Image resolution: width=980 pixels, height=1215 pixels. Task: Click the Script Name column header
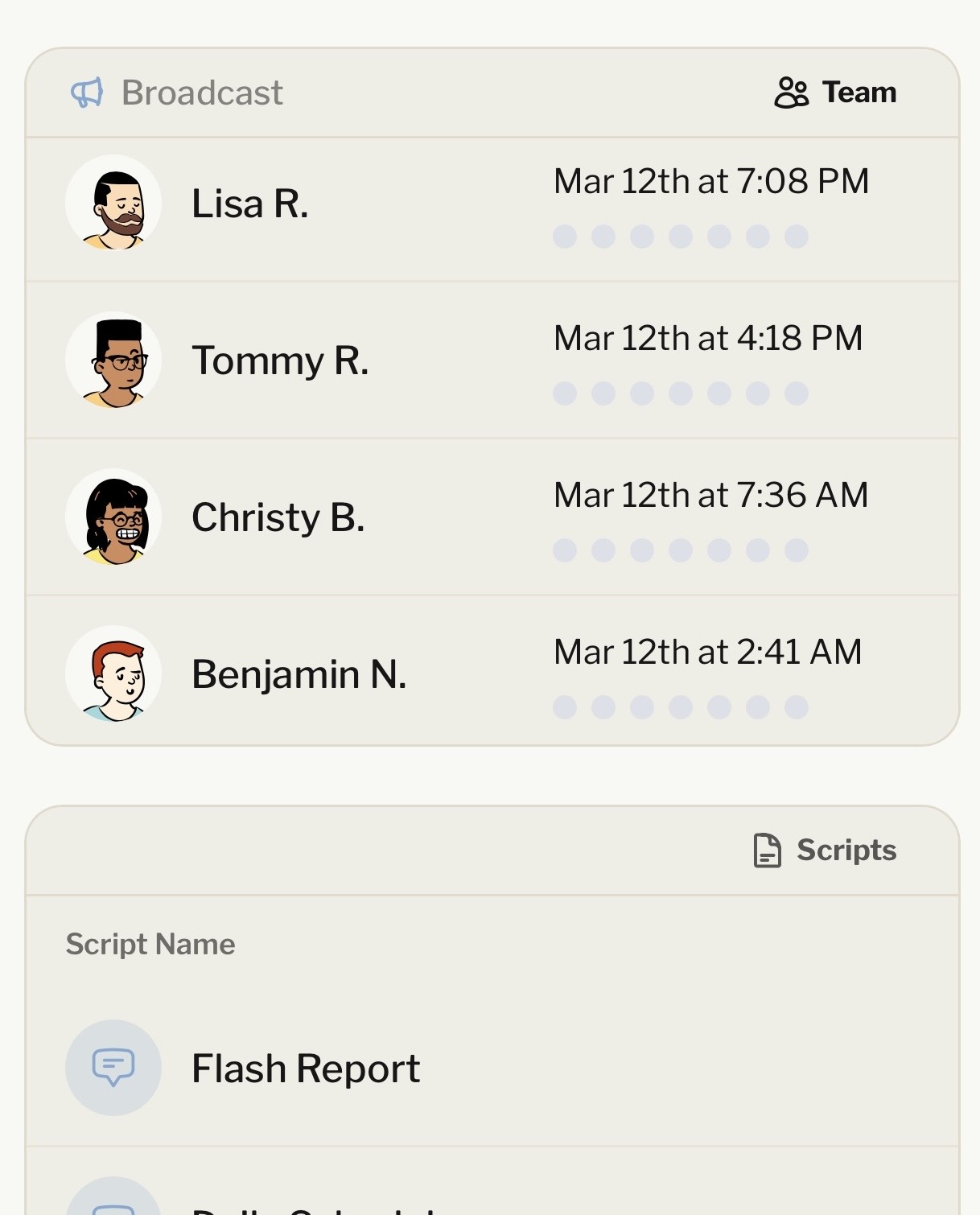tap(150, 943)
